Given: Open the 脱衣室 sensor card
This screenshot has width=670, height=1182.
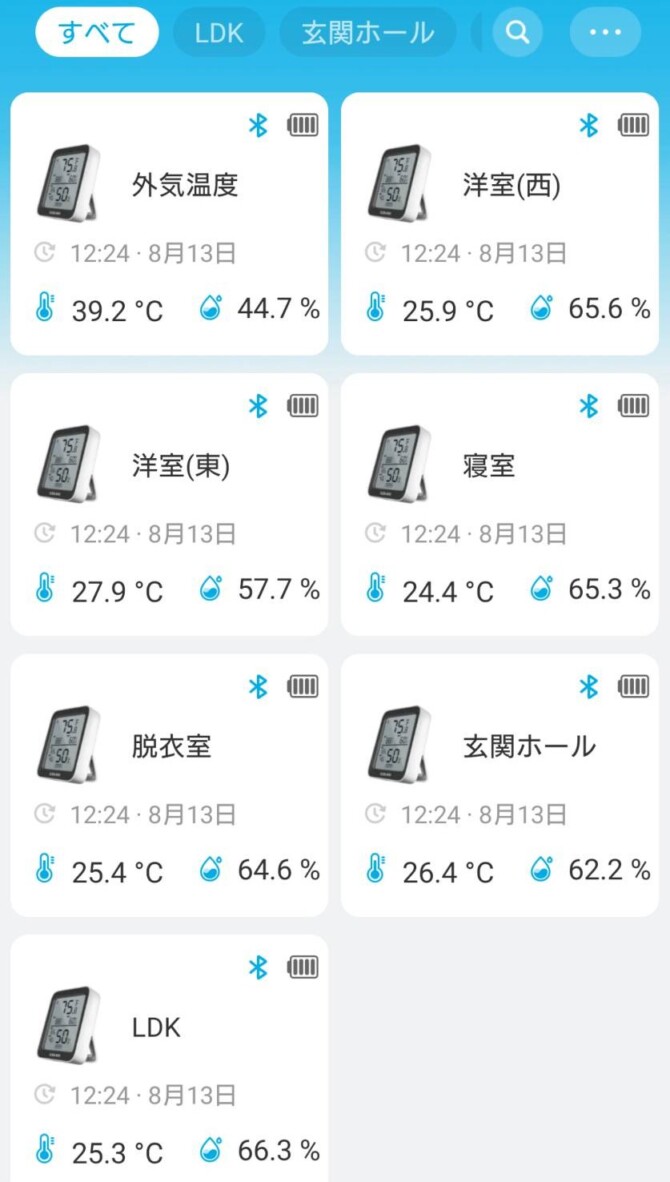Looking at the screenshot, I should [x=169, y=785].
